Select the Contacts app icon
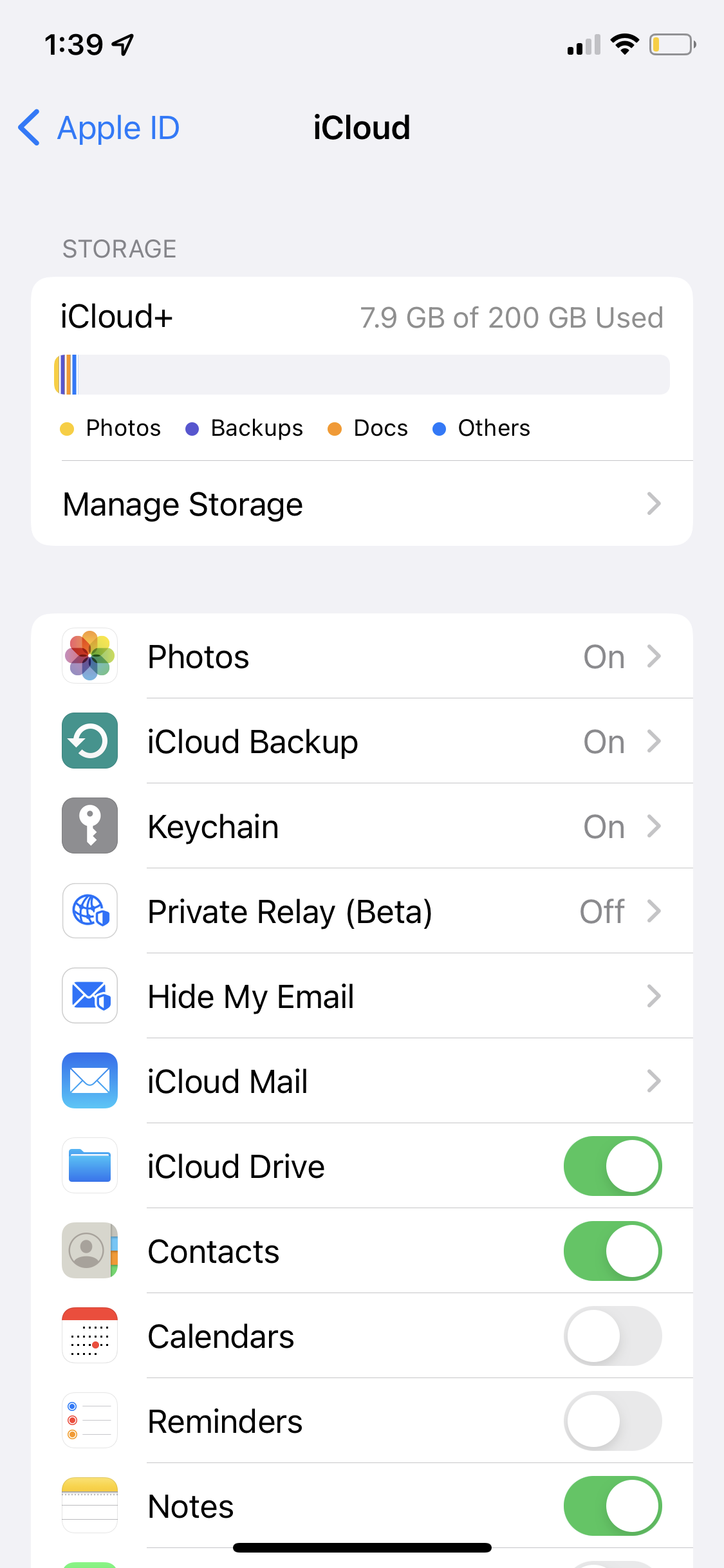Screen dimensions: 724x1568 pyautogui.click(x=89, y=1251)
